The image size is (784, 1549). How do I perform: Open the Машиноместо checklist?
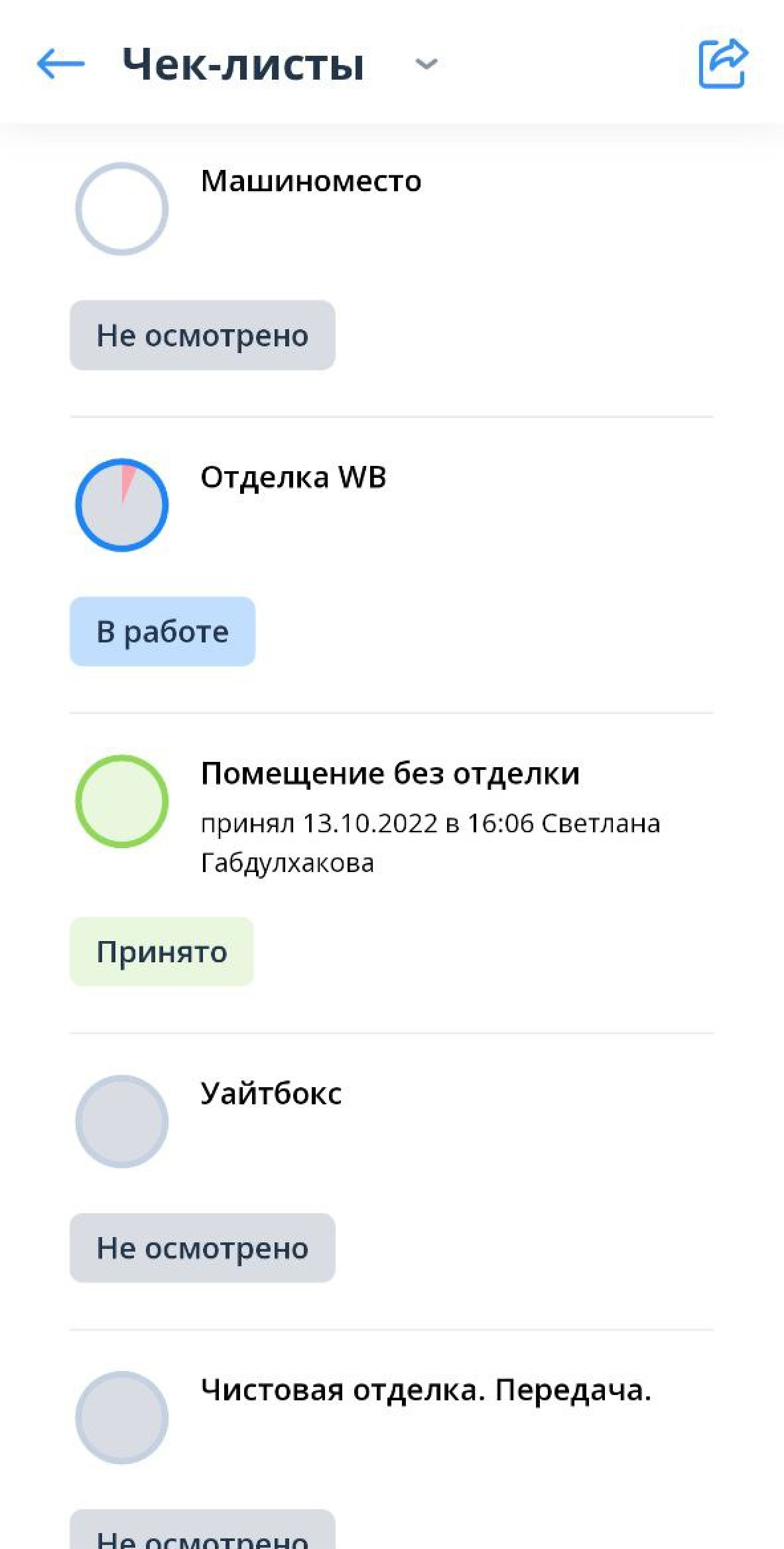(x=310, y=181)
